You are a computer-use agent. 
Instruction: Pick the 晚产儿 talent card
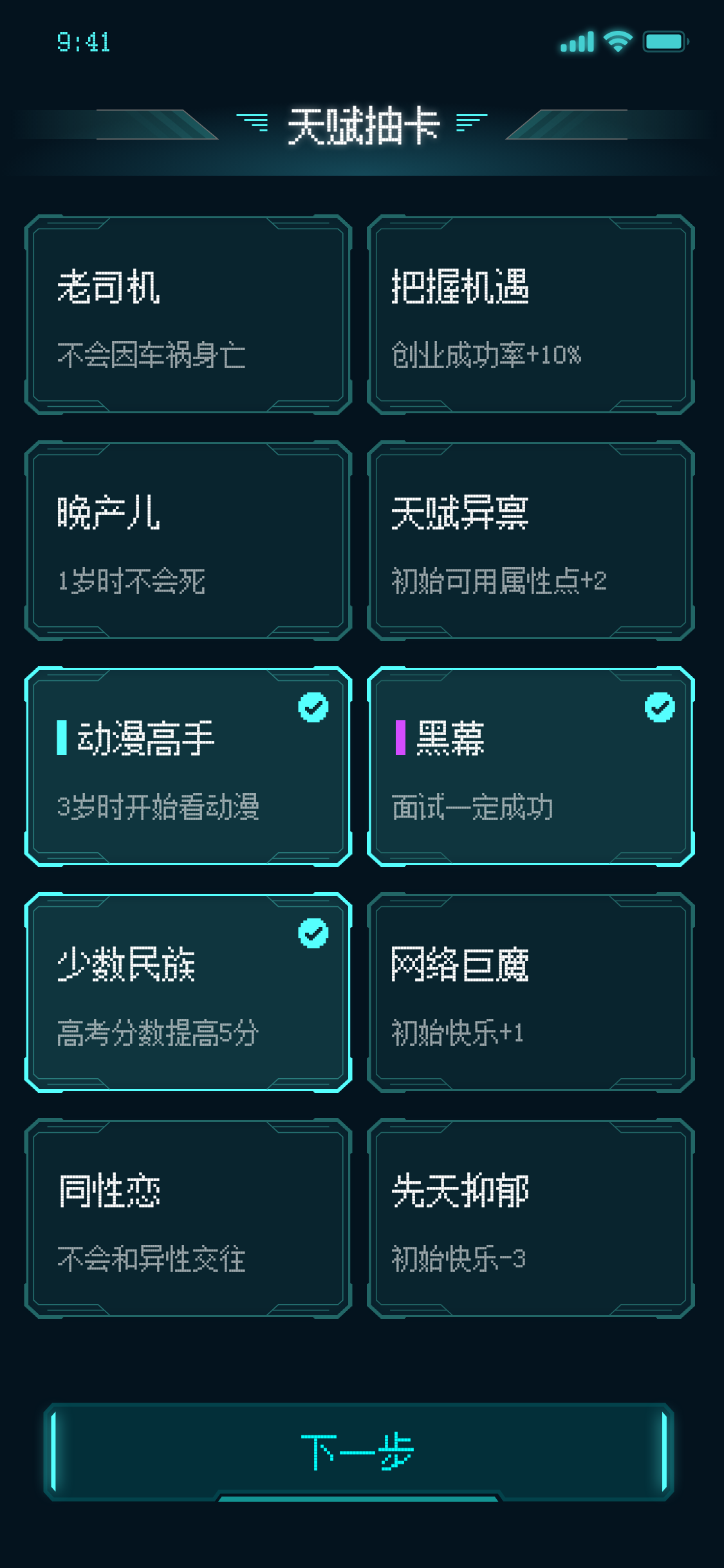click(x=188, y=541)
